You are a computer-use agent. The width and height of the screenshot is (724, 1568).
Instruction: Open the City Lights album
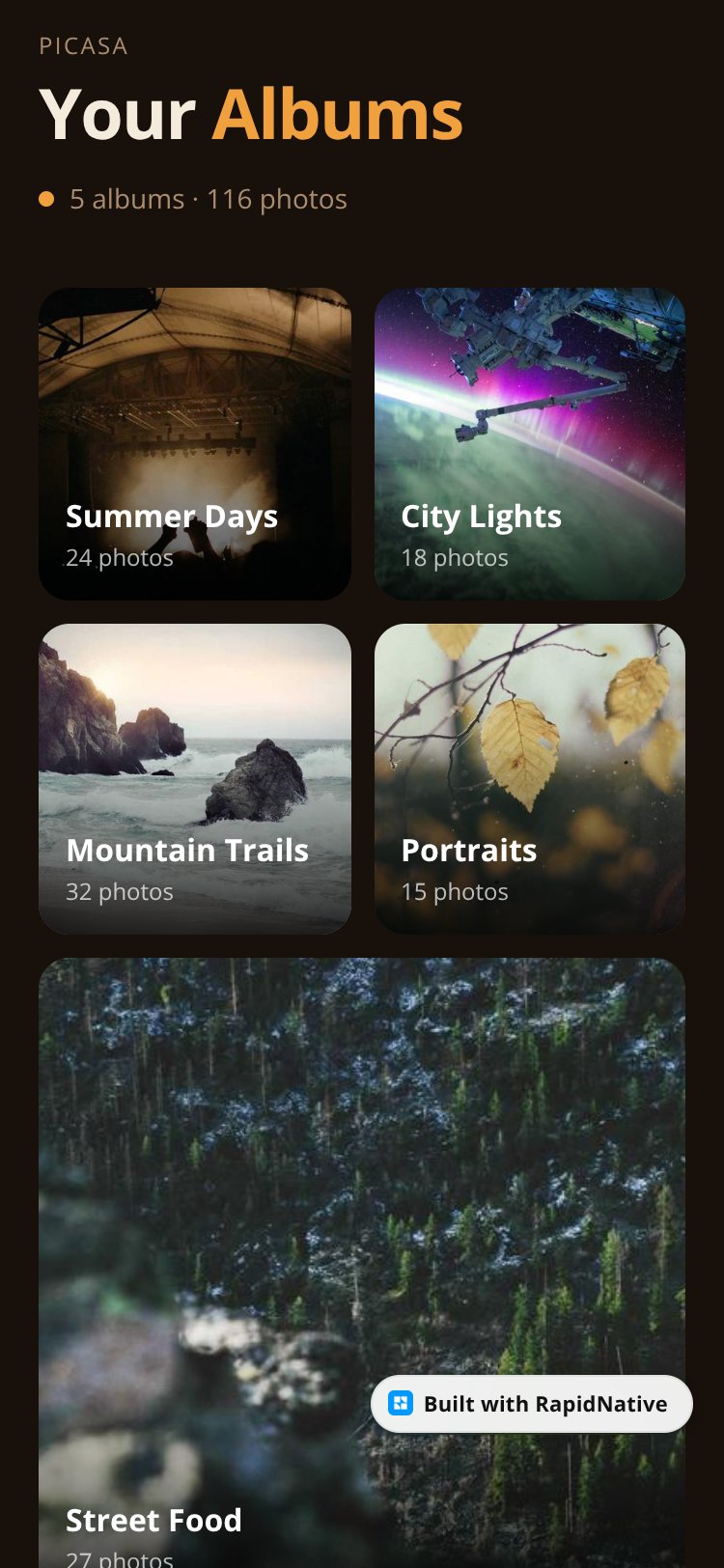point(530,444)
